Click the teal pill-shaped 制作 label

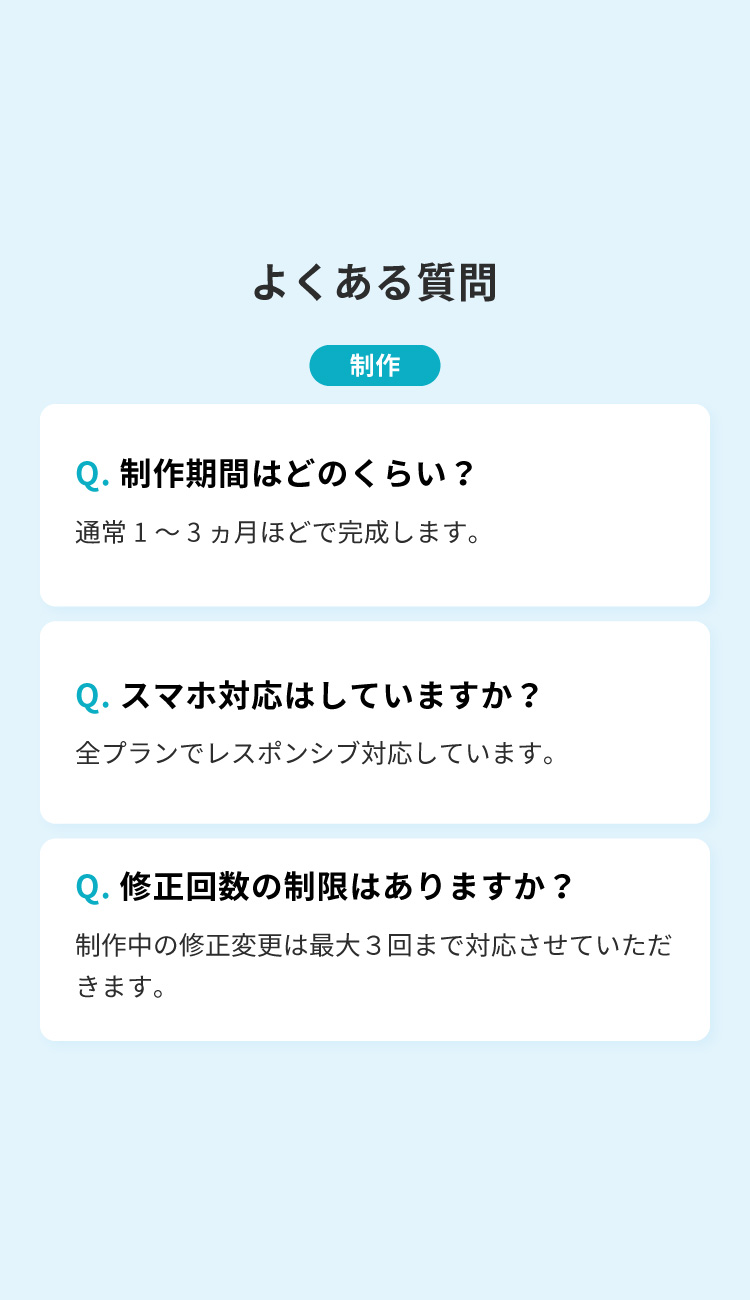pyautogui.click(x=375, y=365)
